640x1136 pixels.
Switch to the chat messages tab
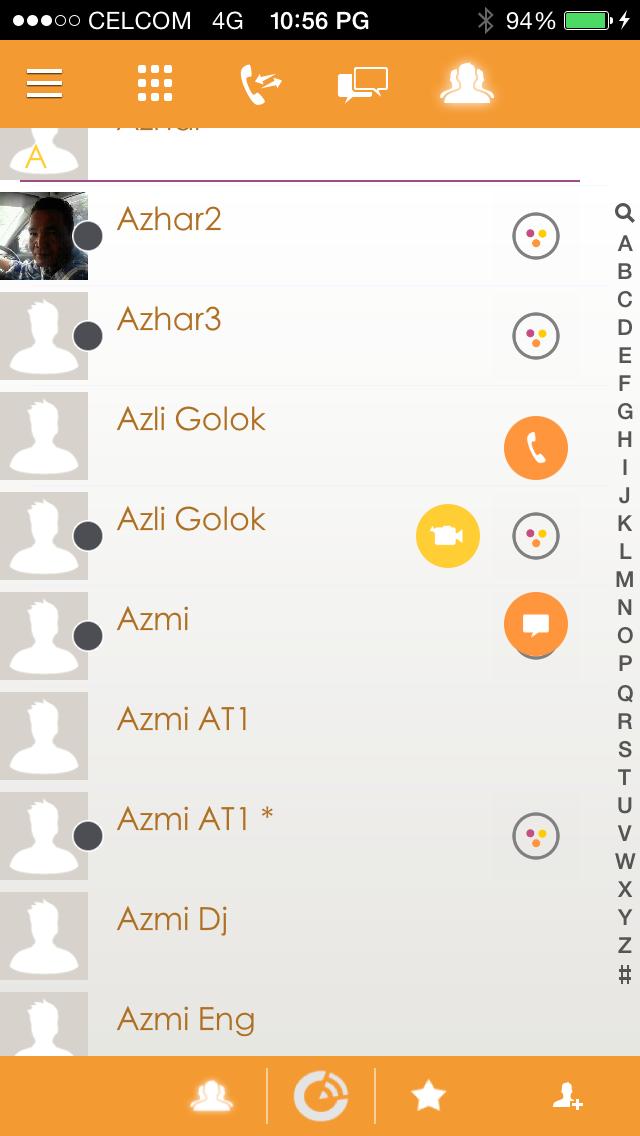click(x=362, y=84)
